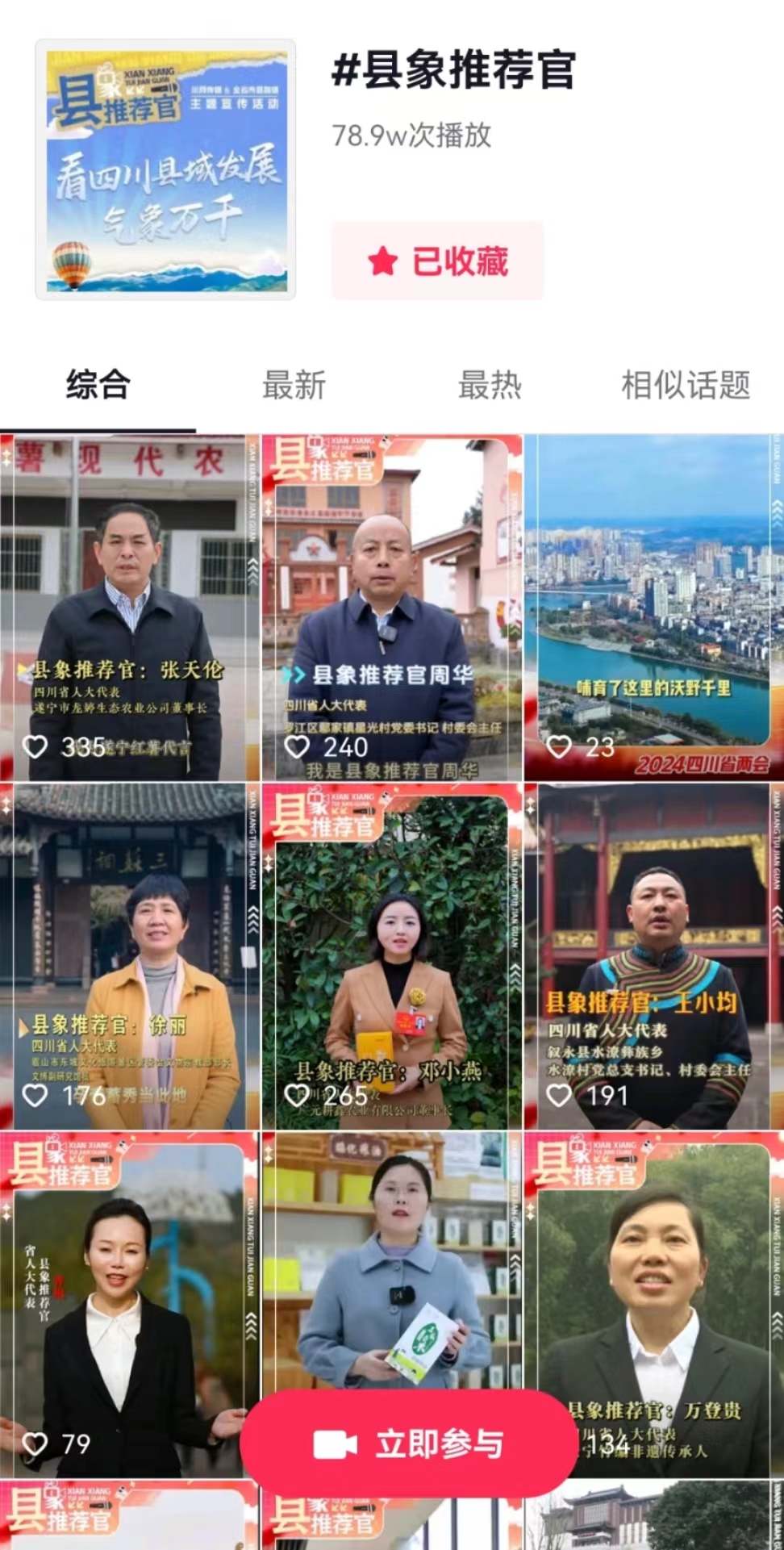The image size is (784, 1550).
Task: Open the video of 邓小燕
Action: tap(392, 955)
